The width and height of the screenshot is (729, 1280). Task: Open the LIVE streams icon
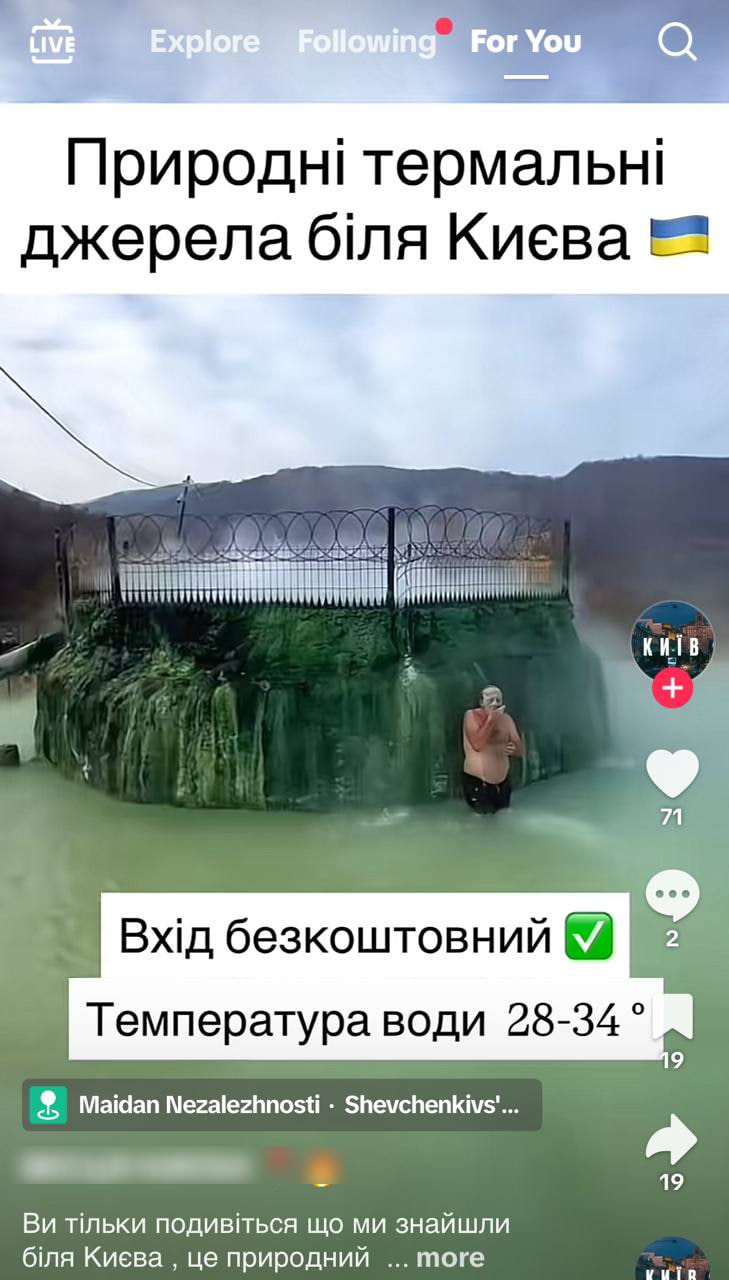point(52,42)
